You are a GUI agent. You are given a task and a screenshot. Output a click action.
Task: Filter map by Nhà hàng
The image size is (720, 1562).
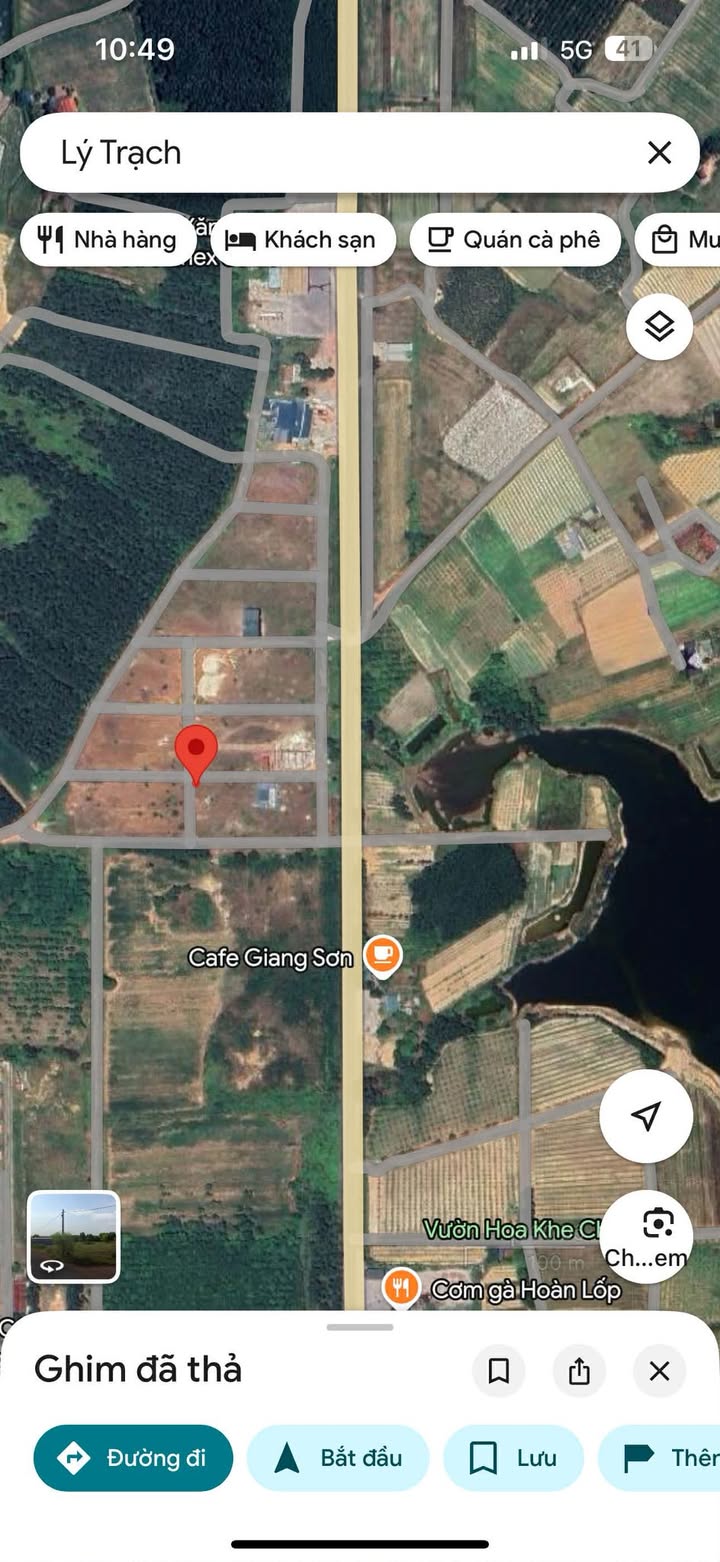(x=107, y=239)
